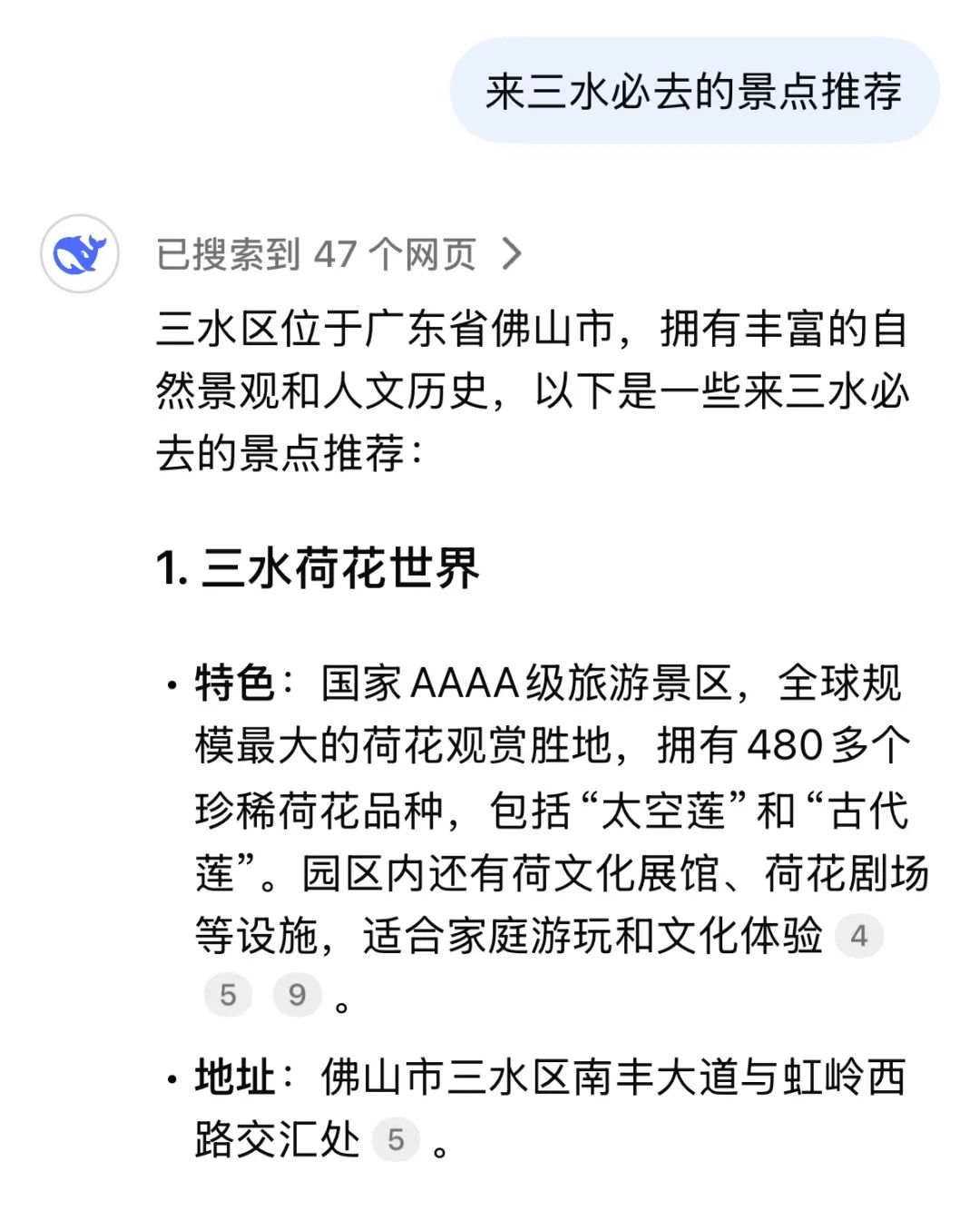The width and height of the screenshot is (980, 1211).
Task: Open citation 5 next to citation 9
Action: (228, 995)
